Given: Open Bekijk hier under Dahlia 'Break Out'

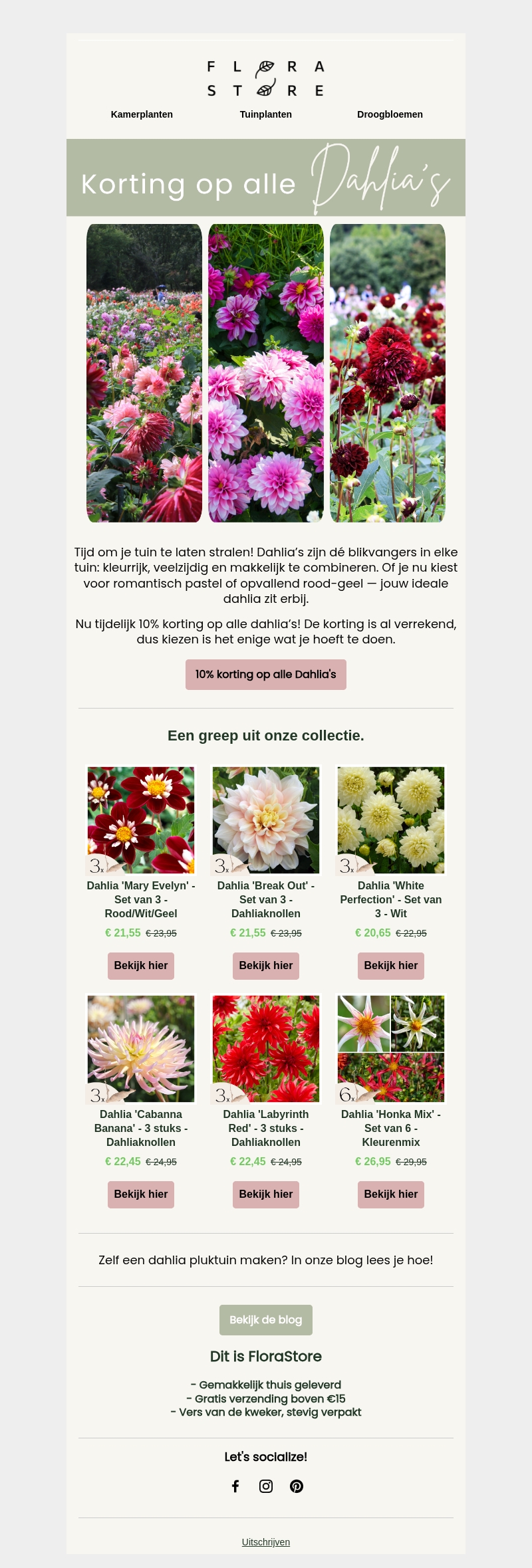Looking at the screenshot, I should coord(266,966).
